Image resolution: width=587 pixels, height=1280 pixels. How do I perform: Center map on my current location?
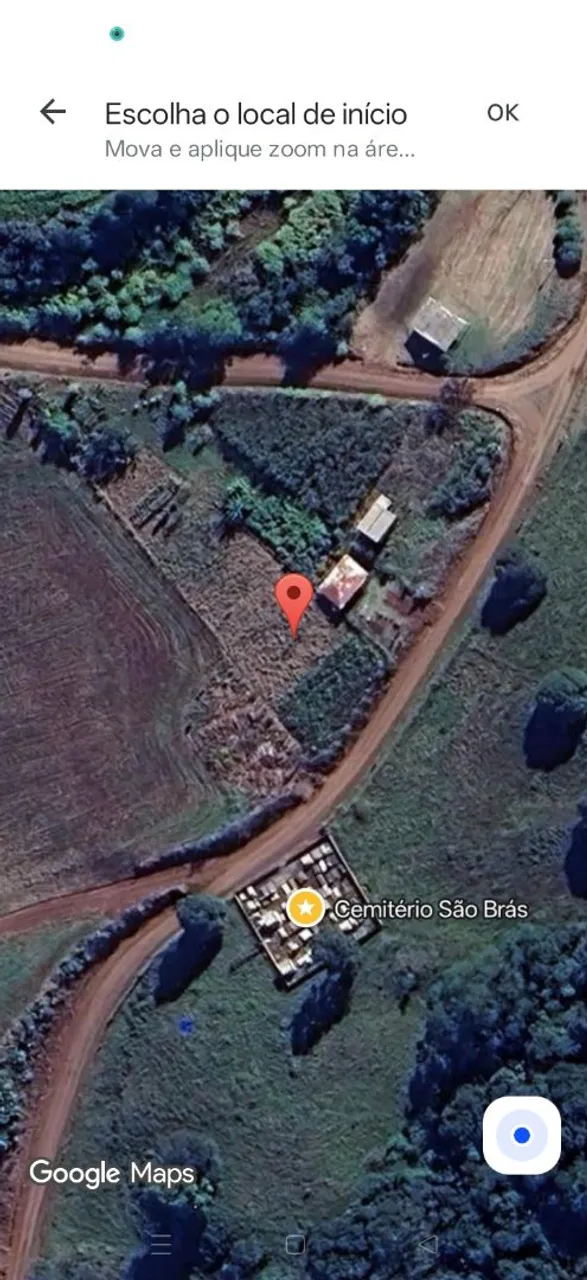(x=521, y=1135)
